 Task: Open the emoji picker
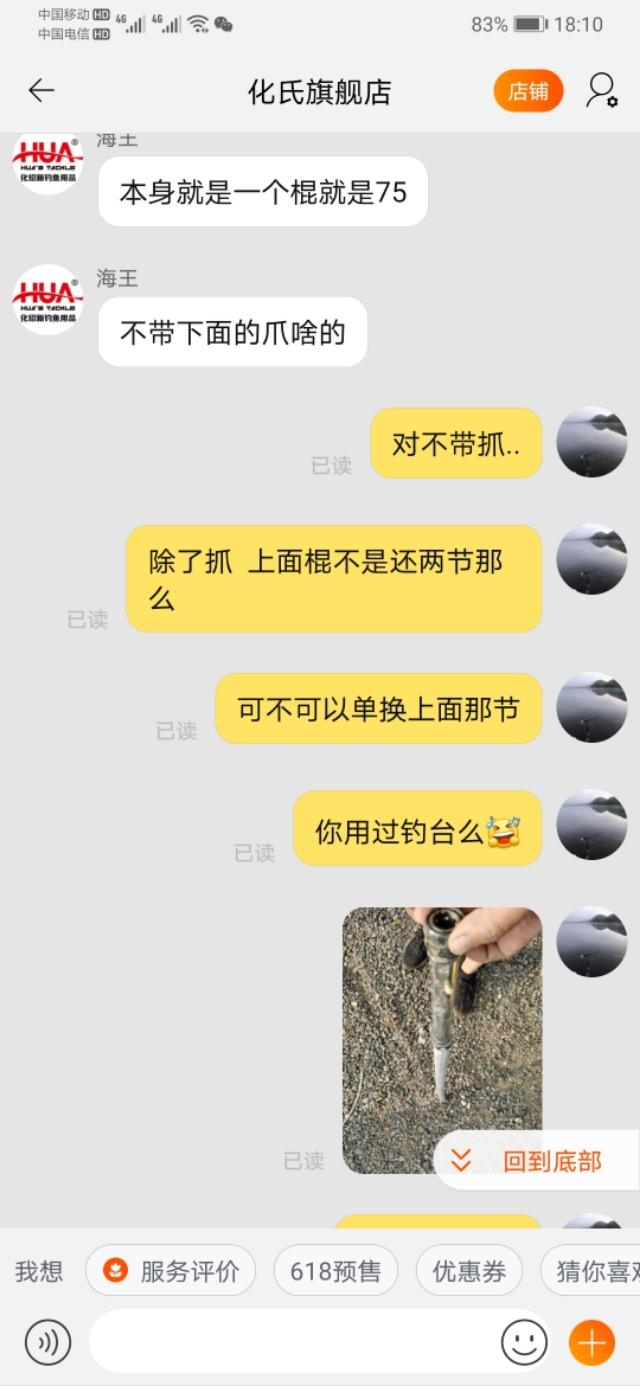click(x=524, y=1342)
